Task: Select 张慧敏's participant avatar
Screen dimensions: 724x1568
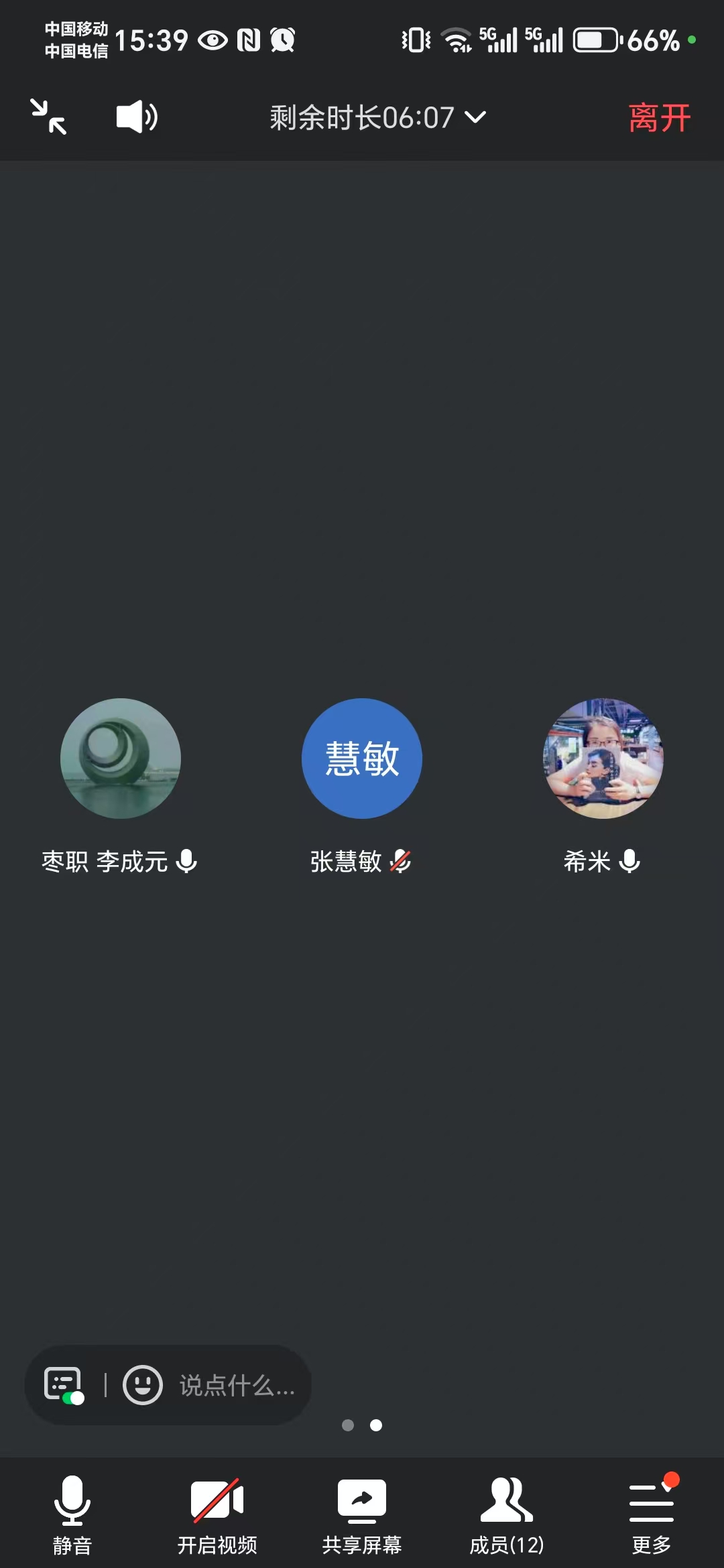Action: pyautogui.click(x=362, y=759)
